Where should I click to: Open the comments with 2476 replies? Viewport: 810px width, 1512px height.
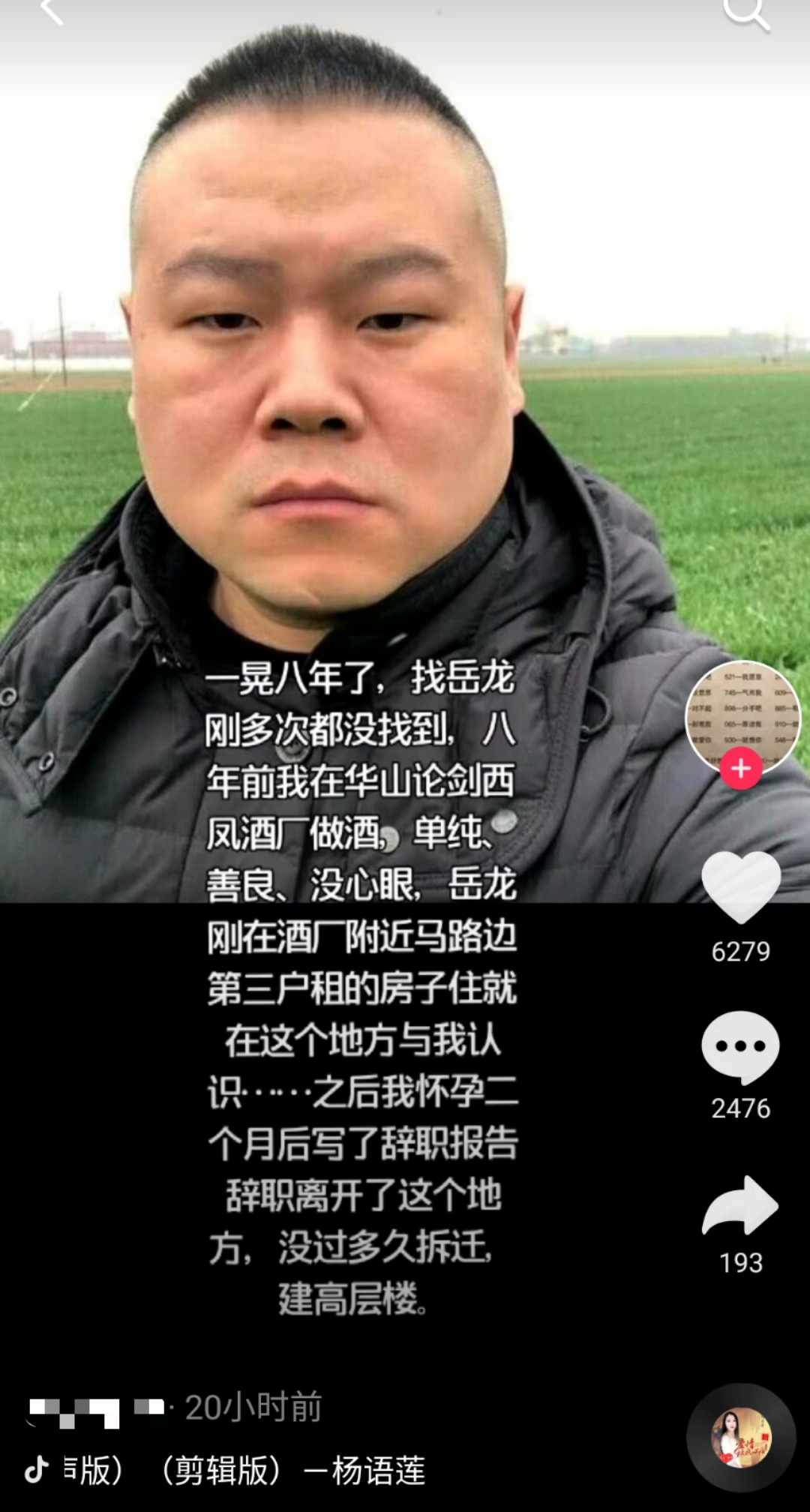point(741,1047)
